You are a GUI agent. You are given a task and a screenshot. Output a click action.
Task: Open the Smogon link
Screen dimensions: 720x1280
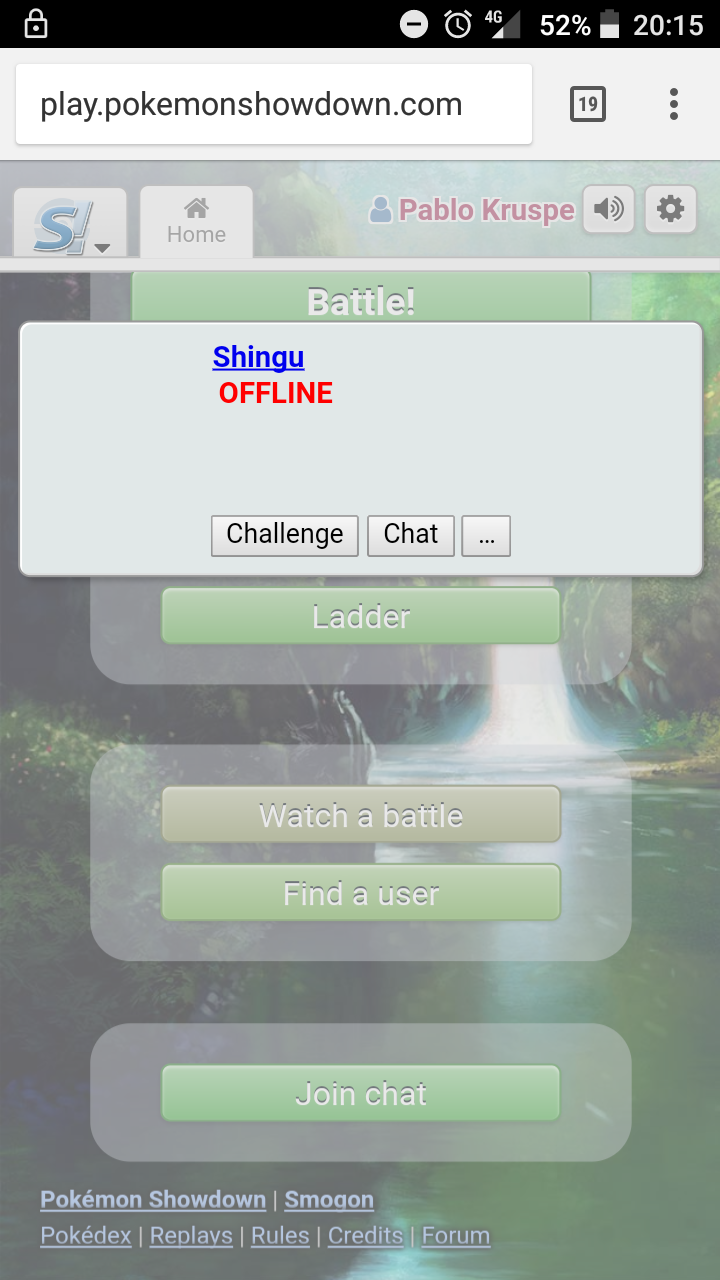coord(329,1199)
